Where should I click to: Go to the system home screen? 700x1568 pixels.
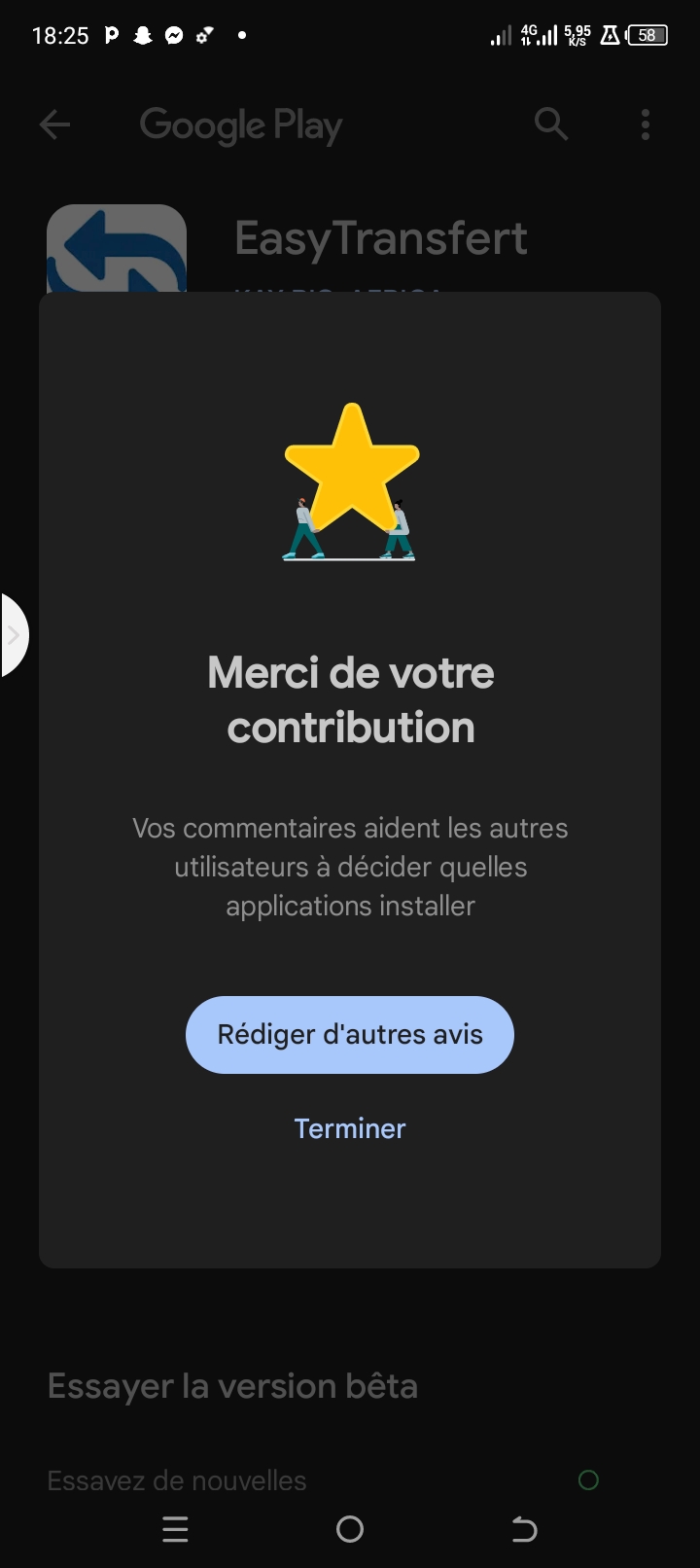click(350, 1529)
